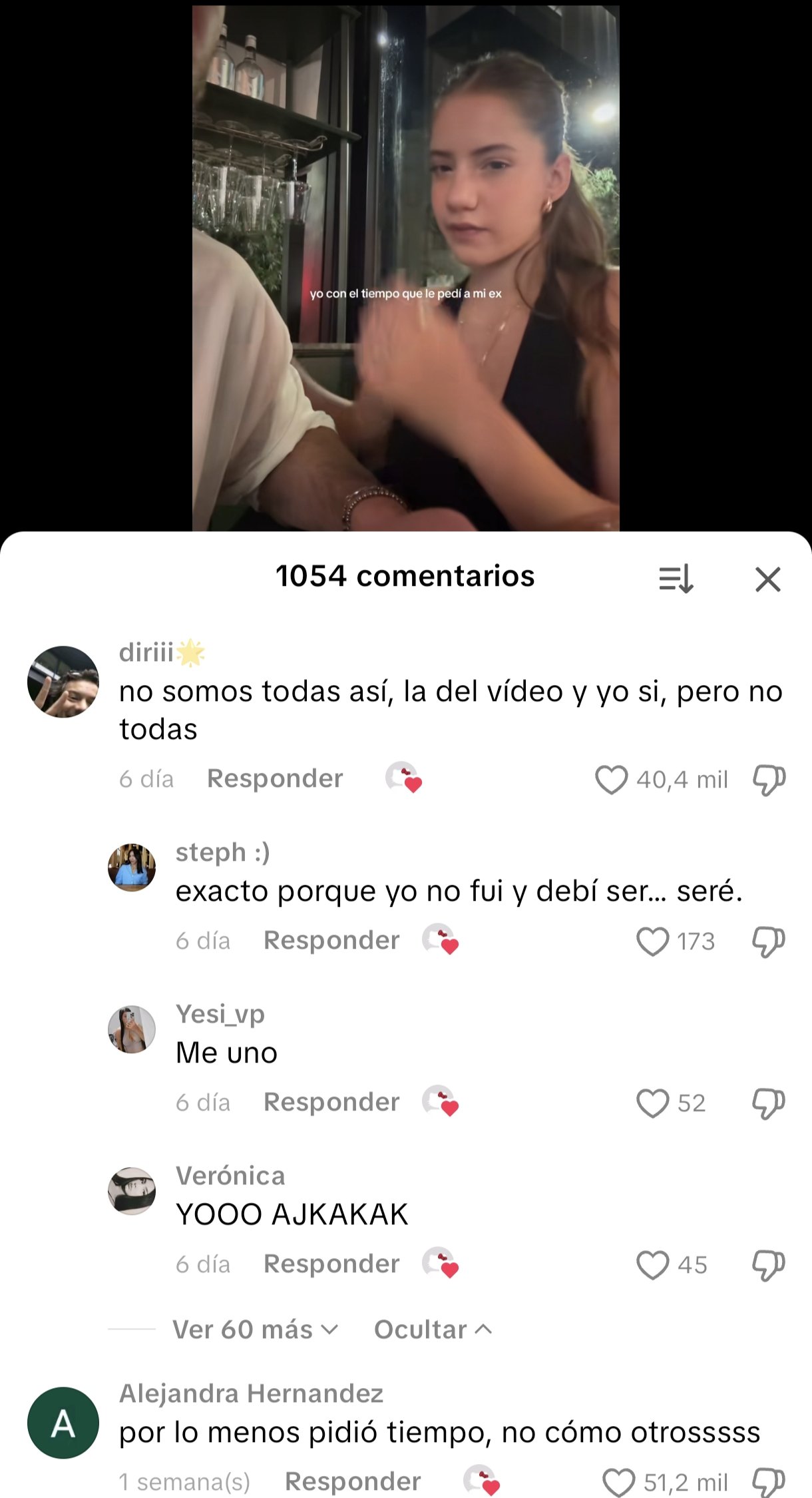
Task: Like steph :)'s reply
Action: 652,941
